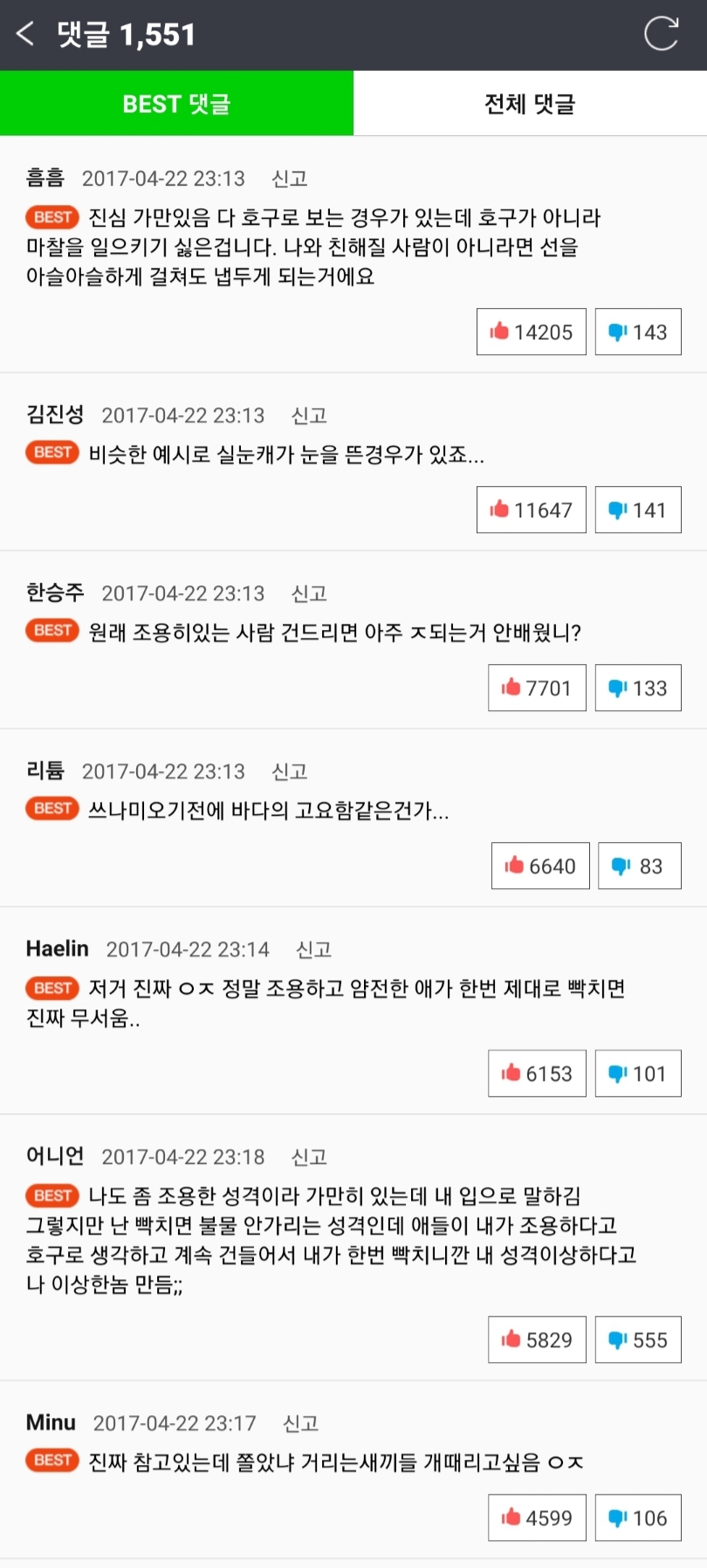707x1568 pixels.
Task: Like Minu's comment with 4599 likes
Action: tap(537, 1517)
